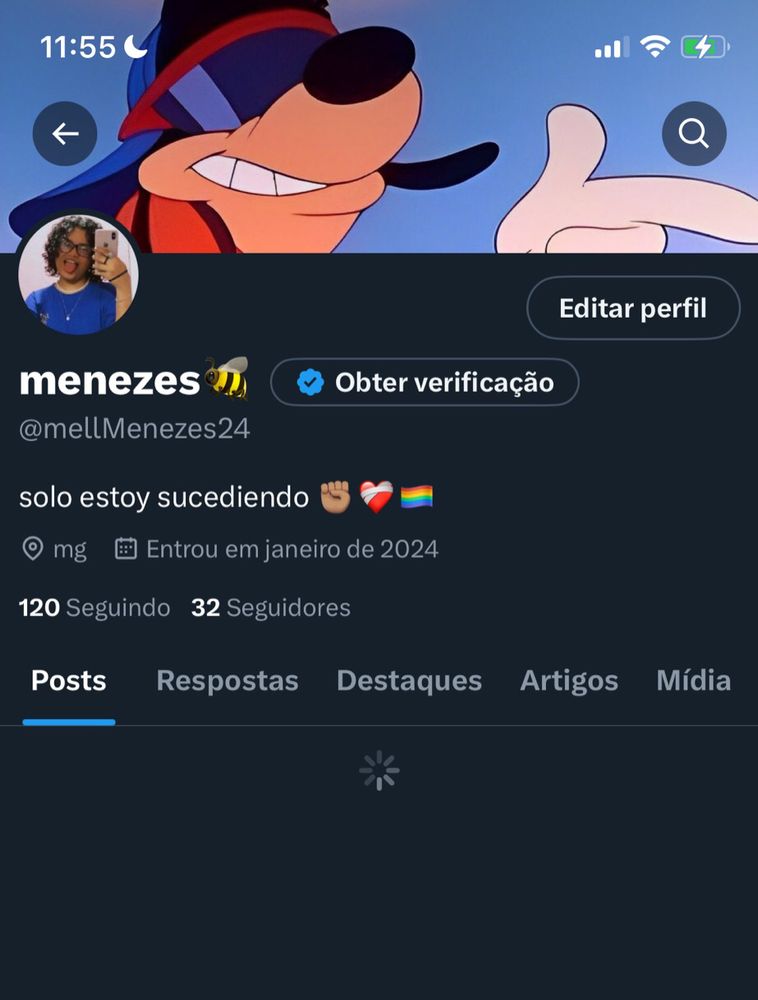Switch to the Respostas tab
This screenshot has width=758, height=1000.
click(x=227, y=681)
